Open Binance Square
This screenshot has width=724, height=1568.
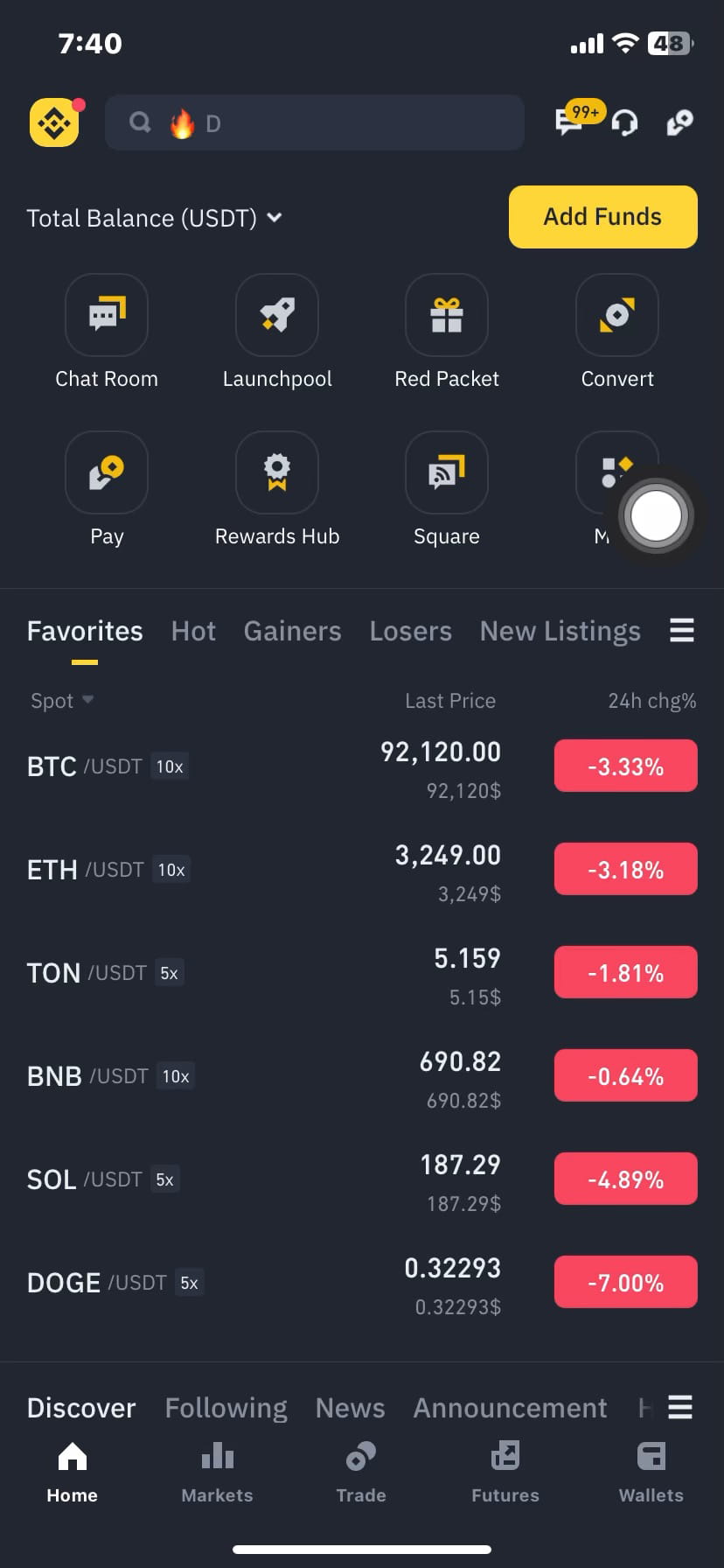point(447,490)
